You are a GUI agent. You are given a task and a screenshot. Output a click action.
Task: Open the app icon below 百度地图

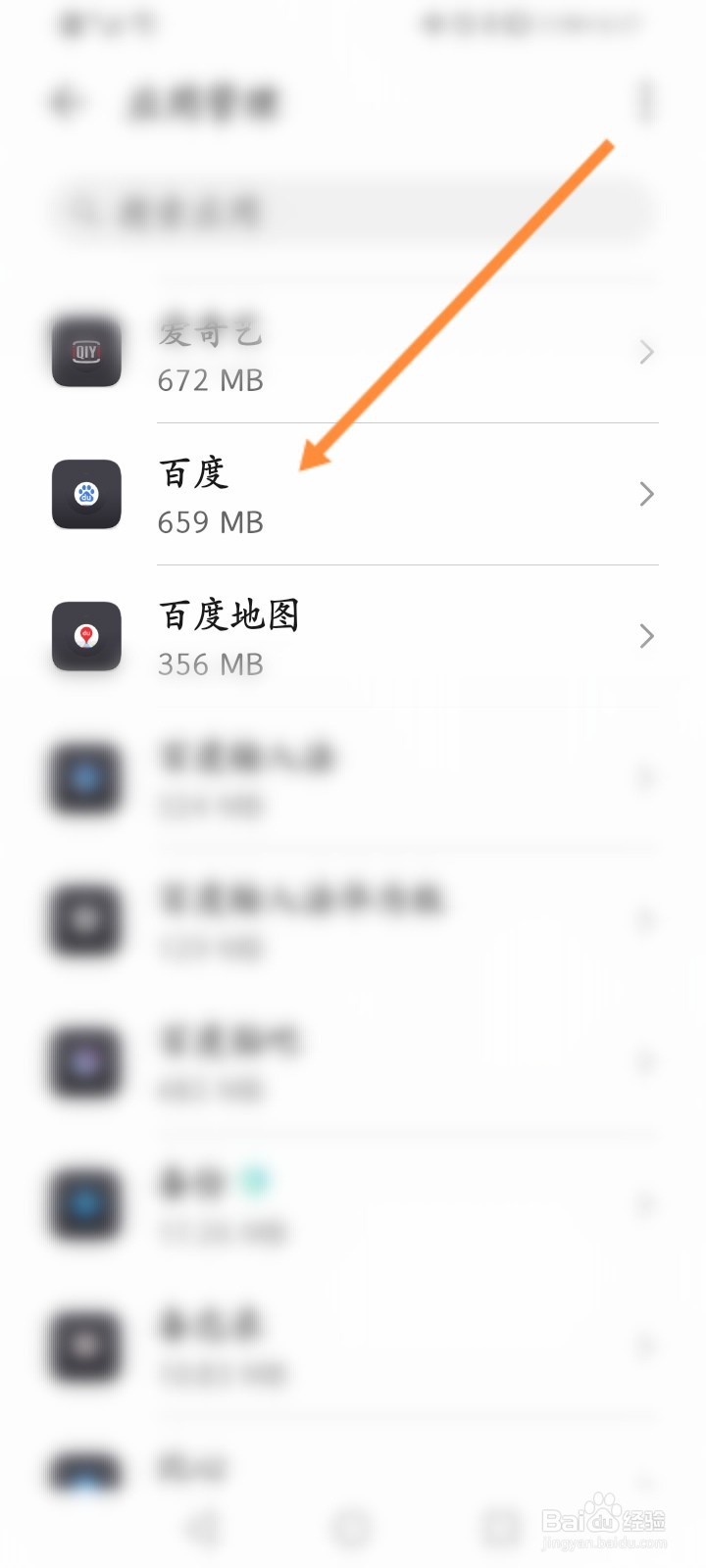[85, 777]
